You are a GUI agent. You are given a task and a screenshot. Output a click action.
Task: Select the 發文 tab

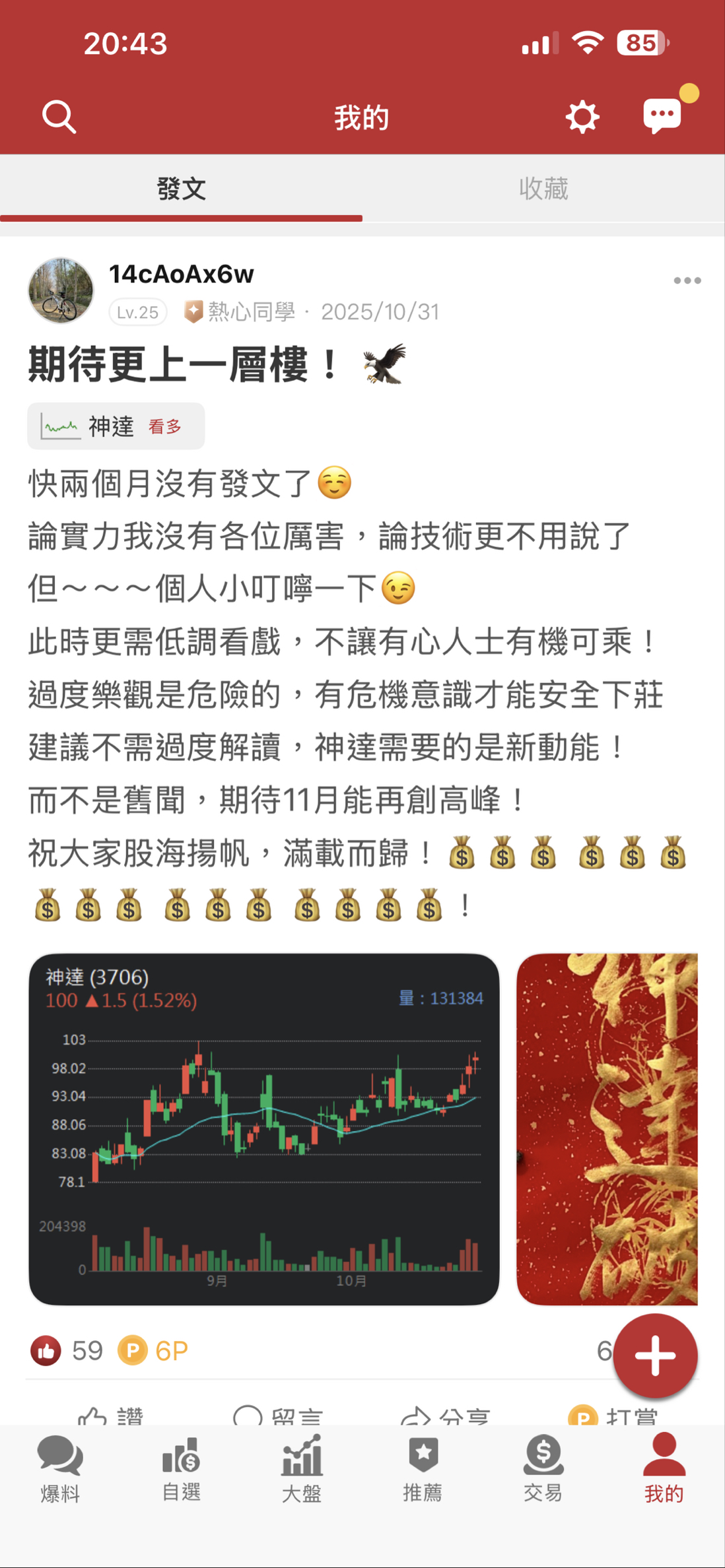181,189
